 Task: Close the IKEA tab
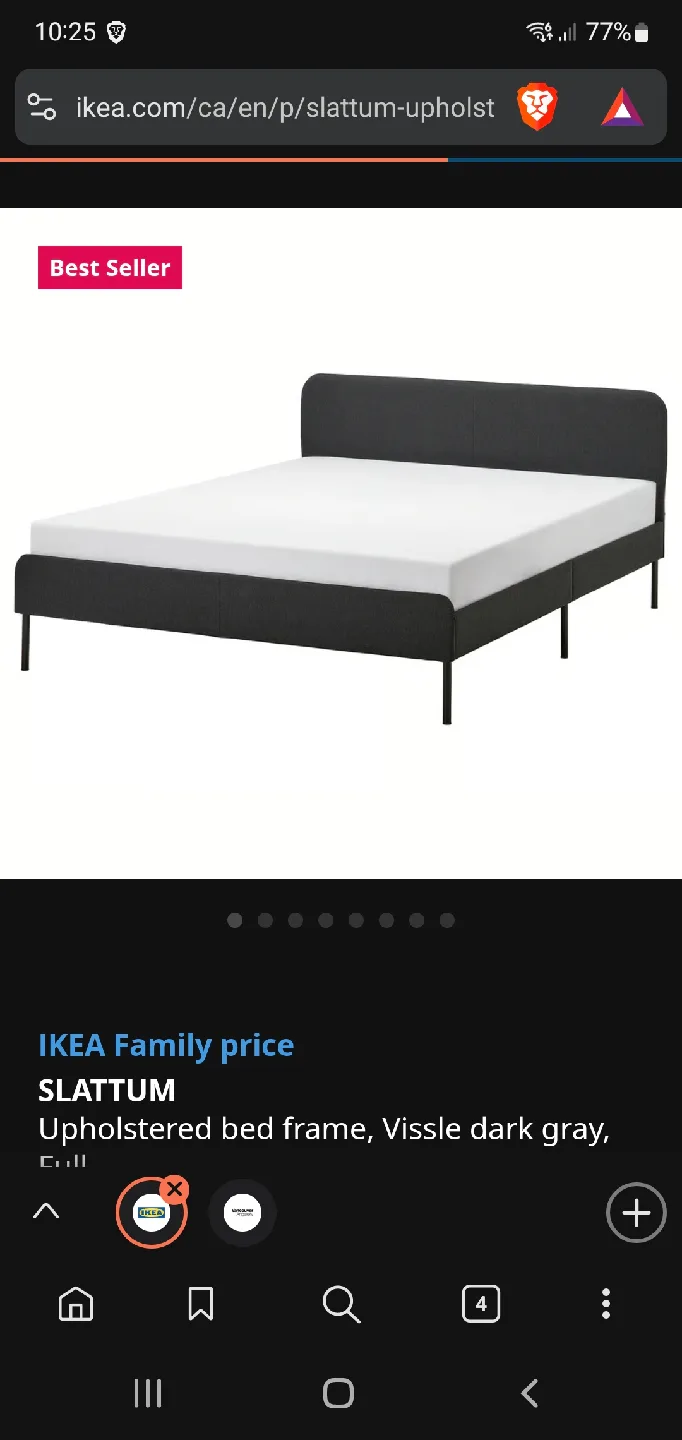pyautogui.click(x=175, y=1189)
